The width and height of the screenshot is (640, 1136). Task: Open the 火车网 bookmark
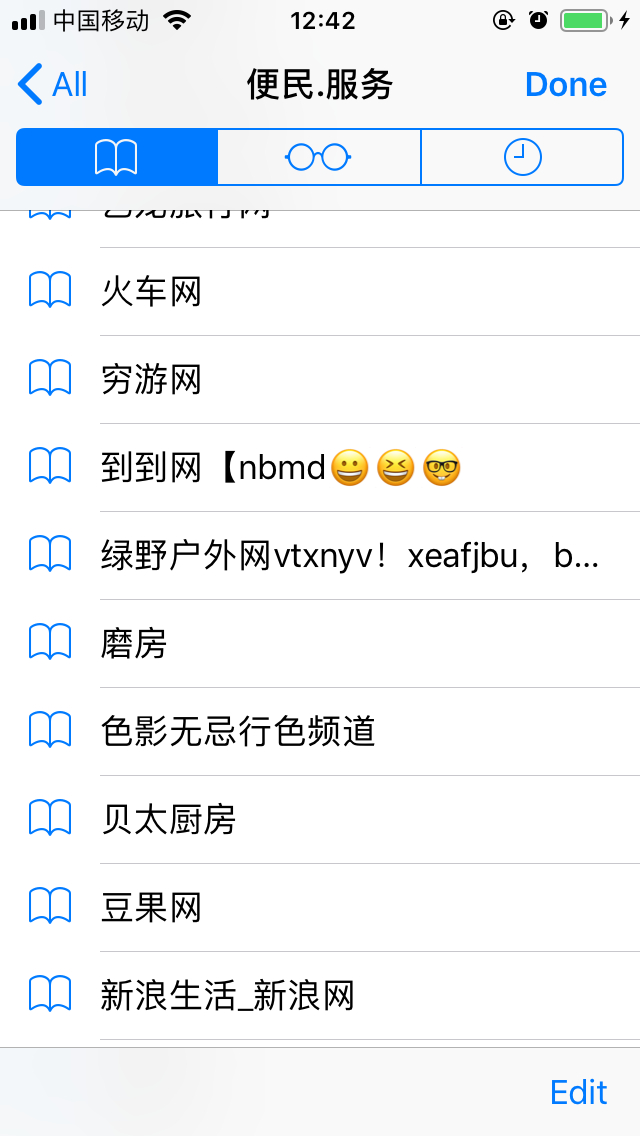click(320, 291)
